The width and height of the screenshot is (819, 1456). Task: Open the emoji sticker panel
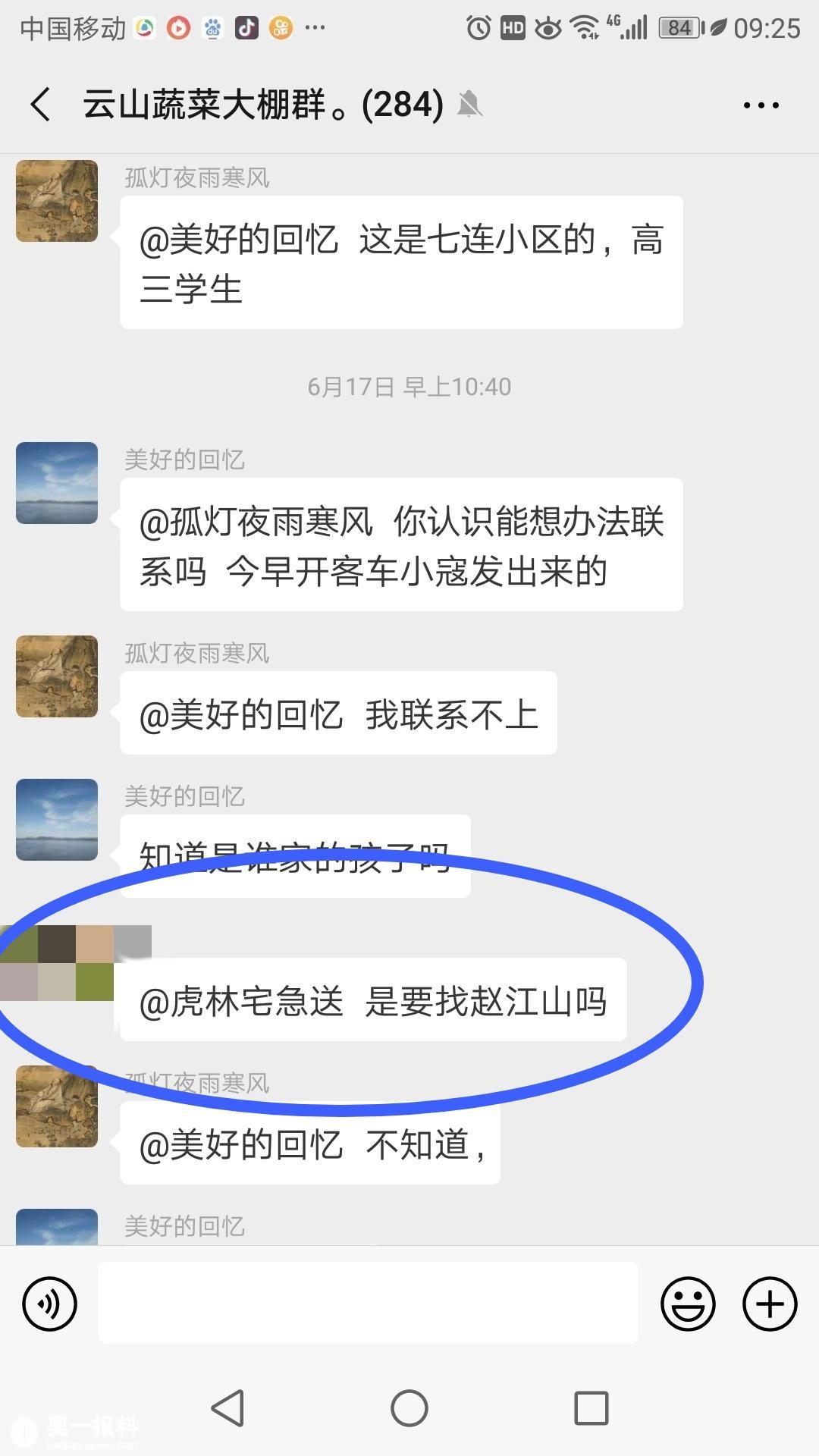[x=688, y=1304]
